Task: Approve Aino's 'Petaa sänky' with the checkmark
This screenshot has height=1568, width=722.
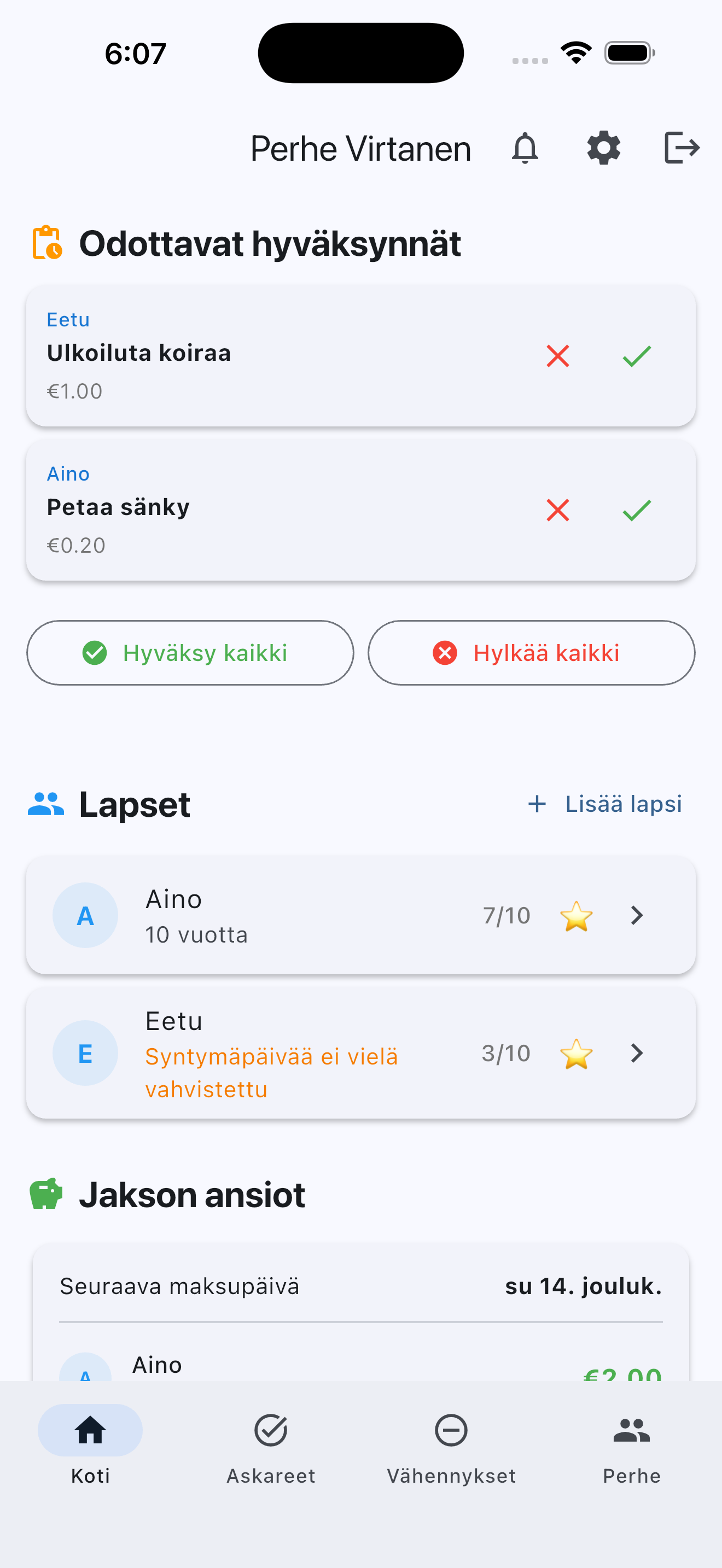Action: pos(637,511)
